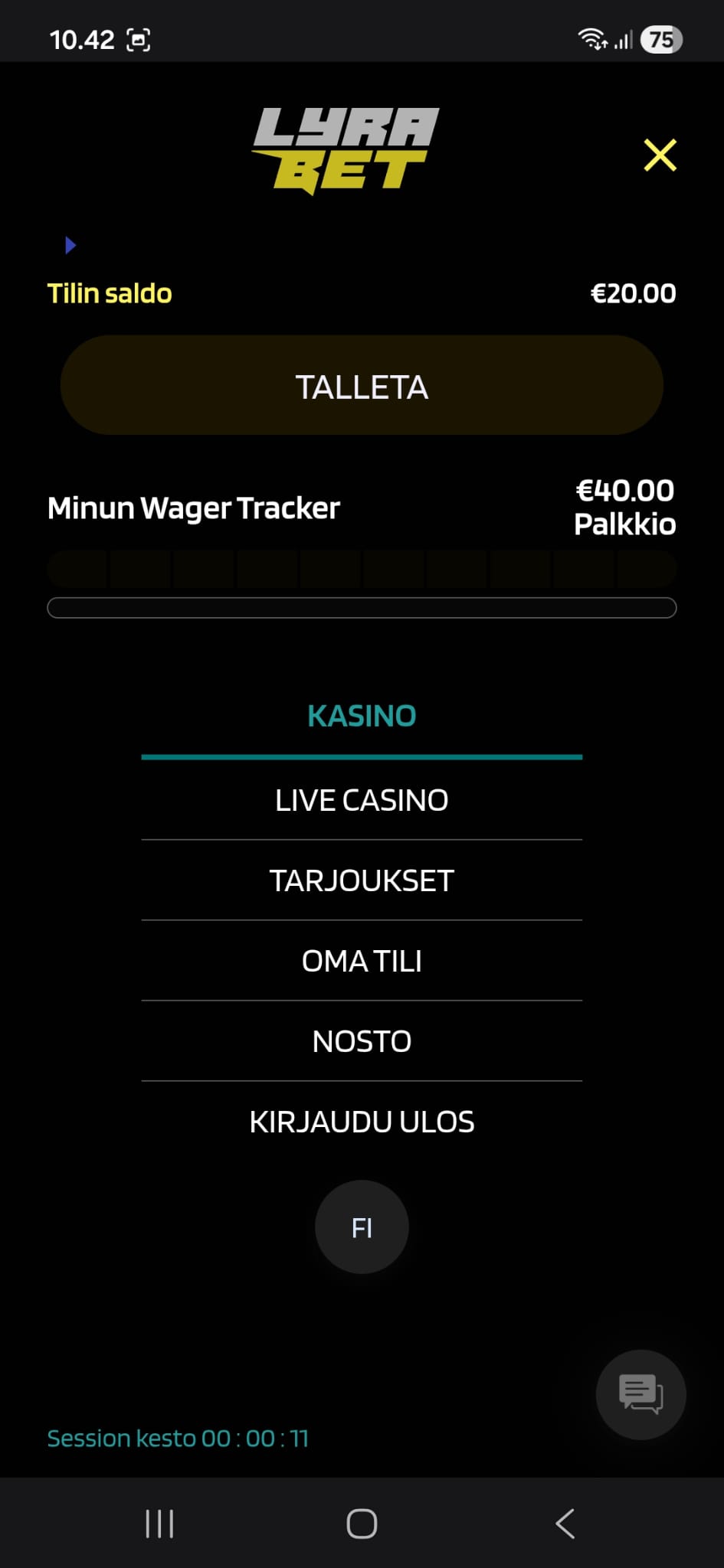
Task: Tap the €40.00 Palkkio reward text
Action: 624,507
